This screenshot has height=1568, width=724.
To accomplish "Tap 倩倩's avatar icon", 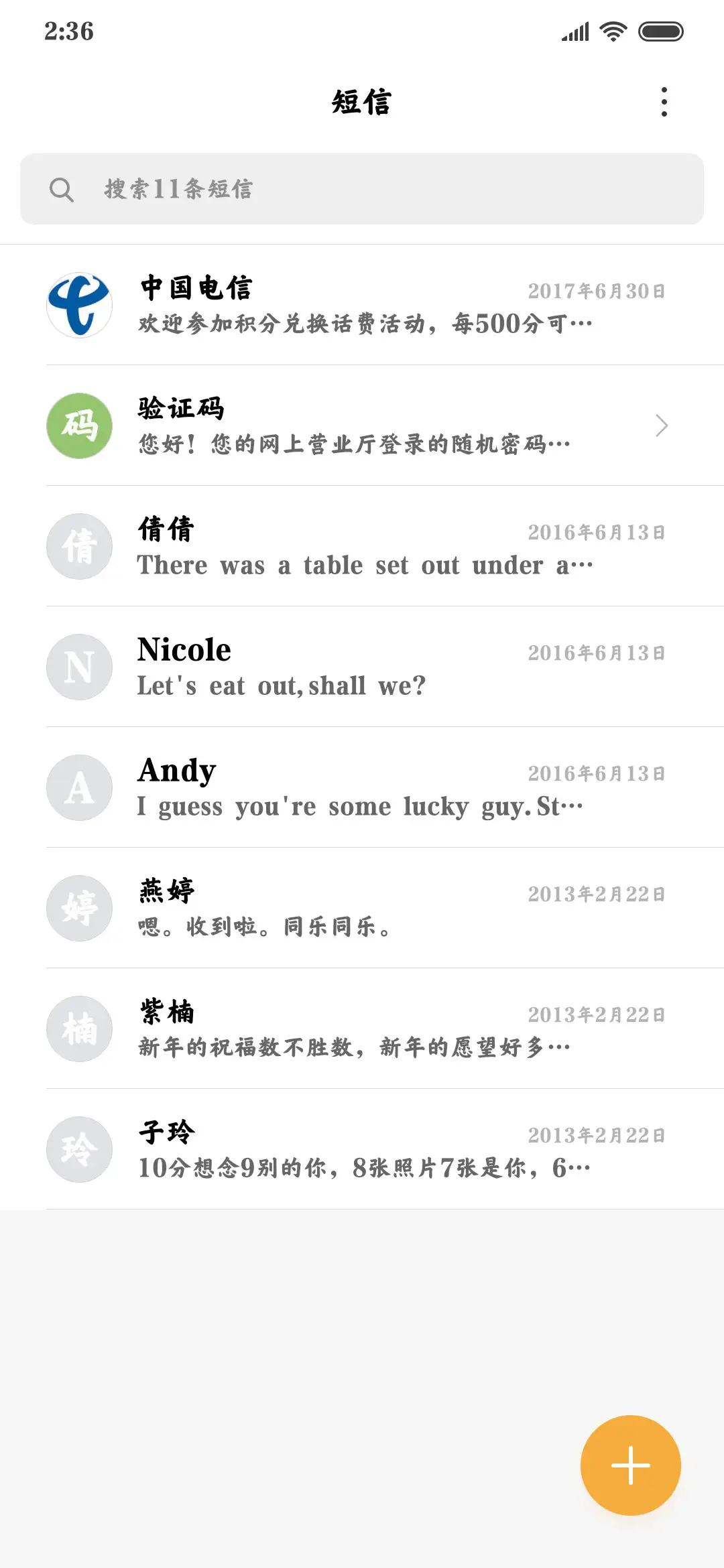I will (x=78, y=546).
